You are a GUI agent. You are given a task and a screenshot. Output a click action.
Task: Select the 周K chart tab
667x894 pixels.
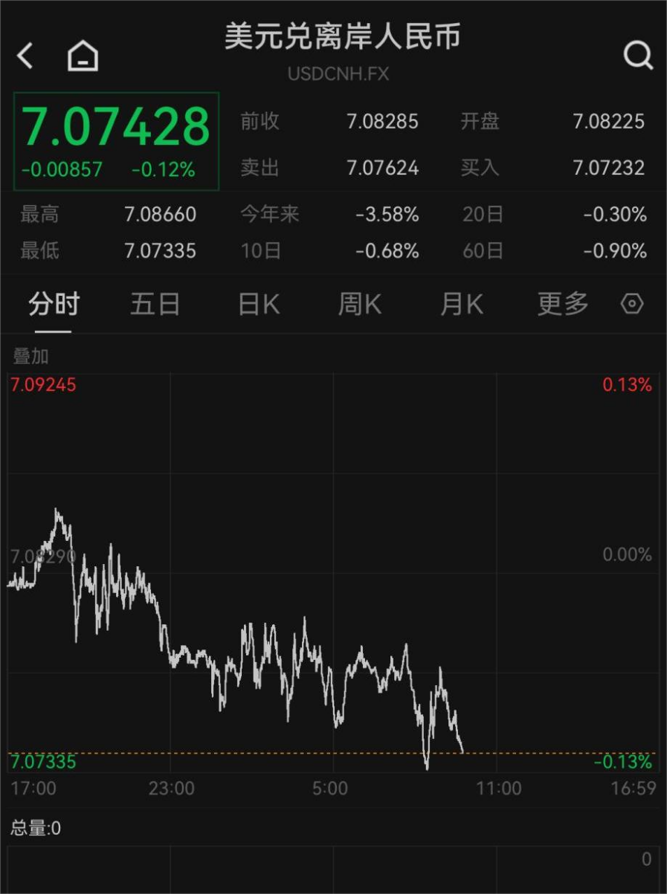click(x=359, y=304)
